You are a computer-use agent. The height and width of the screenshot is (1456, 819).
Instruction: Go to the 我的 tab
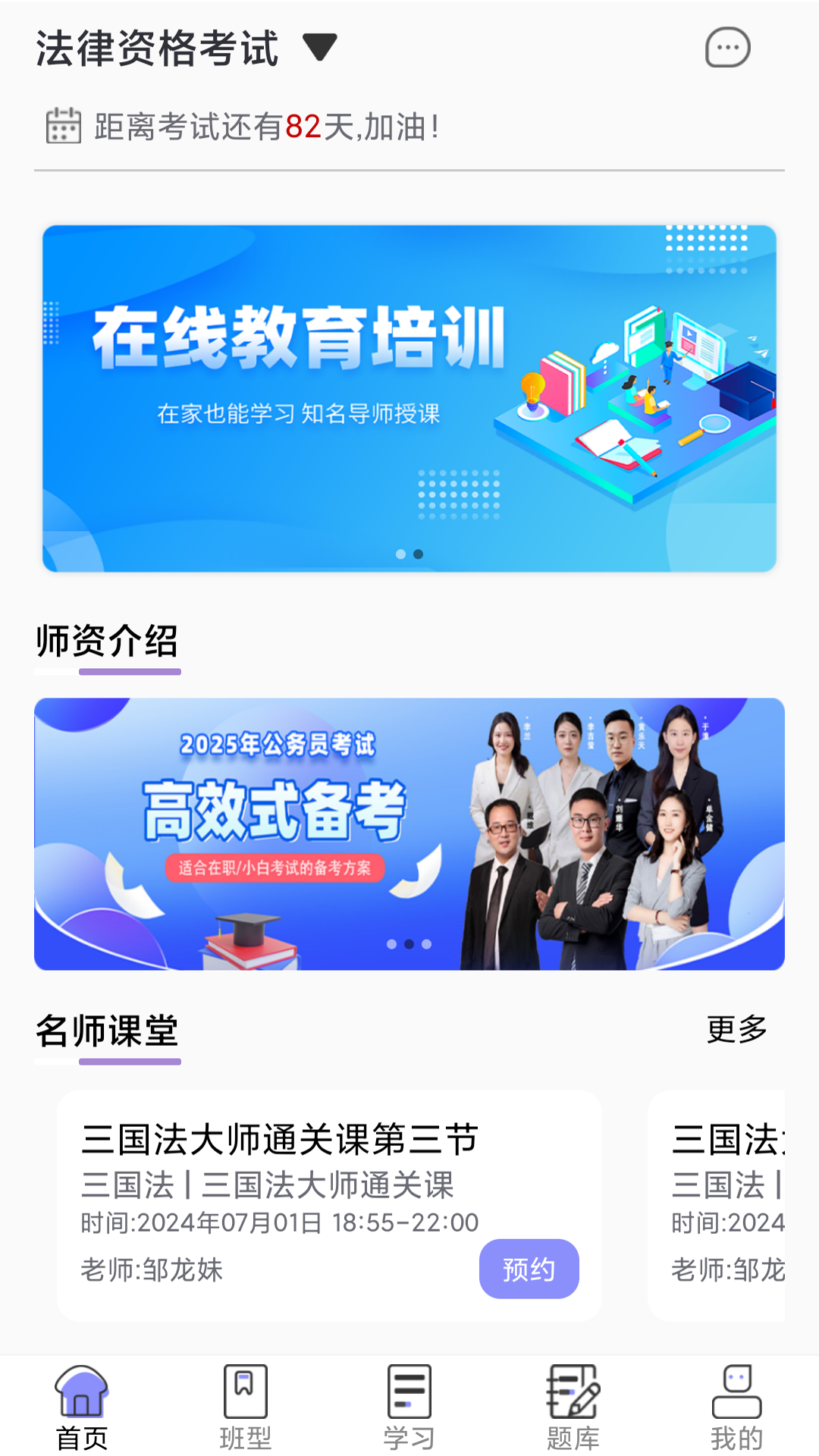point(736,1407)
